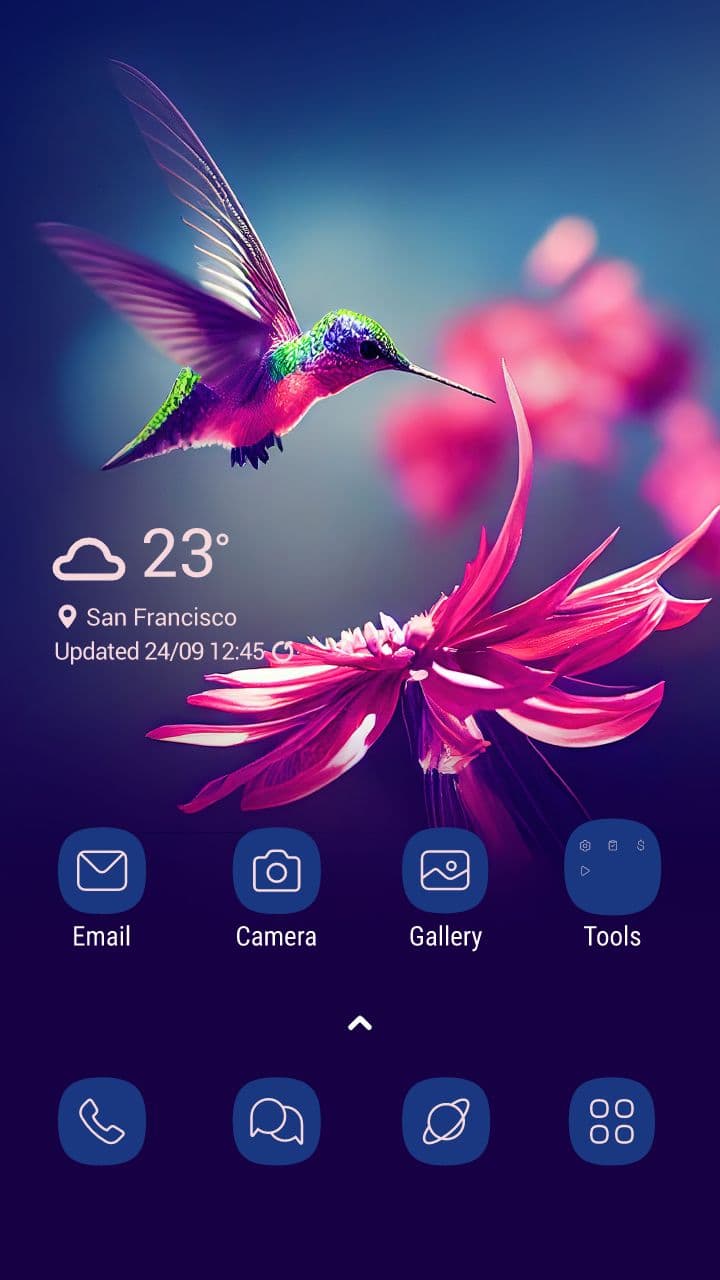Launch the Camera app

pyautogui.click(x=276, y=870)
